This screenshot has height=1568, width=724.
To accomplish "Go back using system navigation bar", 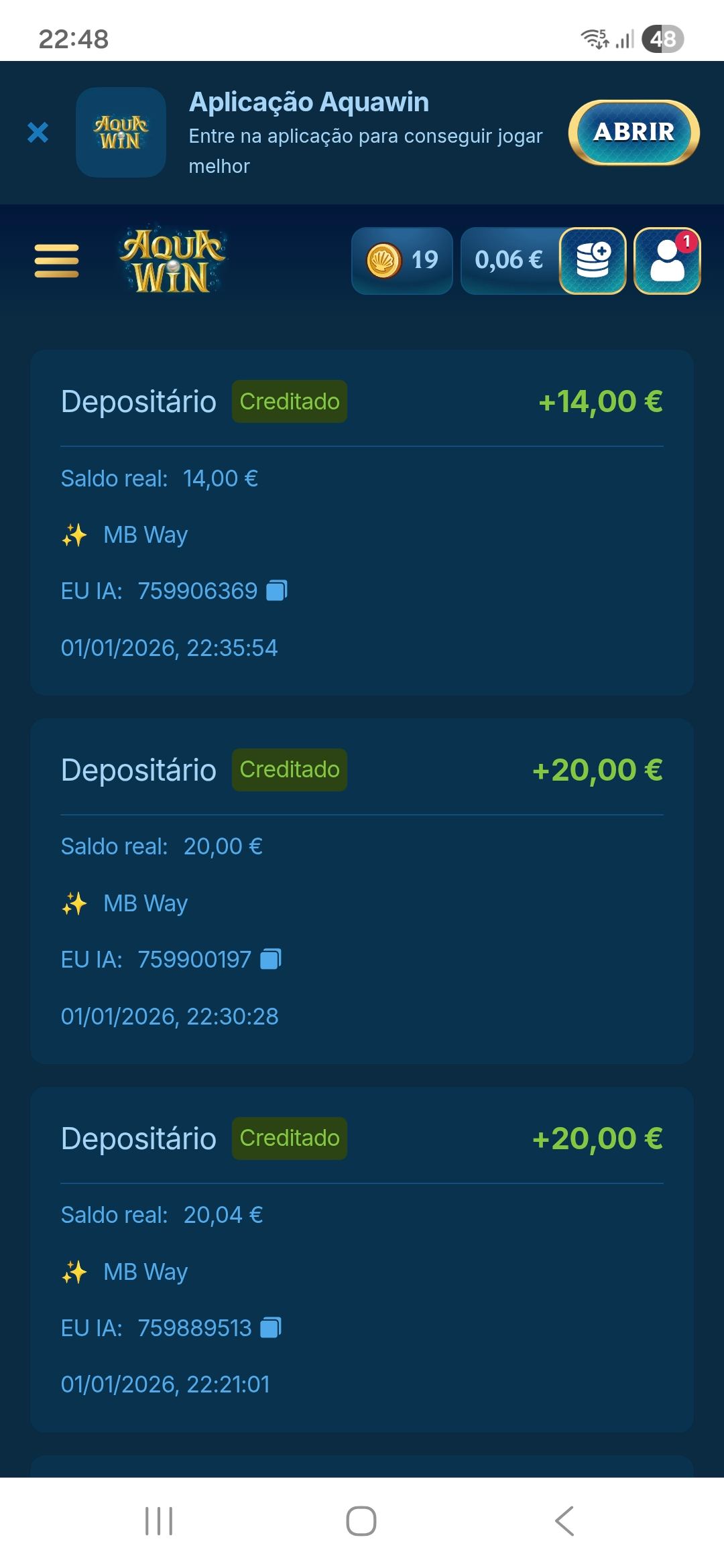I will click(x=564, y=1521).
